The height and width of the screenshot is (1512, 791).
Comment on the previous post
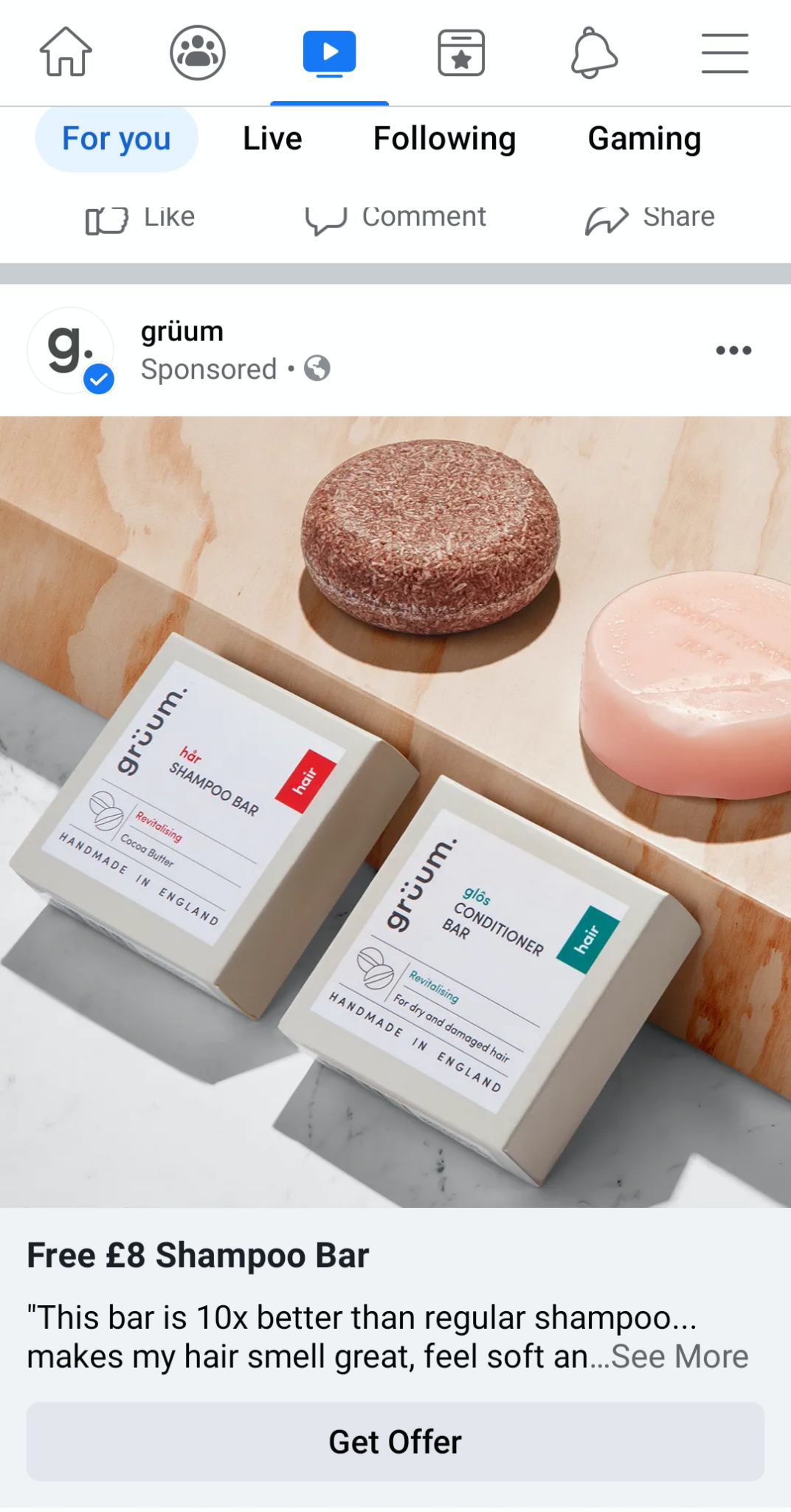396,218
